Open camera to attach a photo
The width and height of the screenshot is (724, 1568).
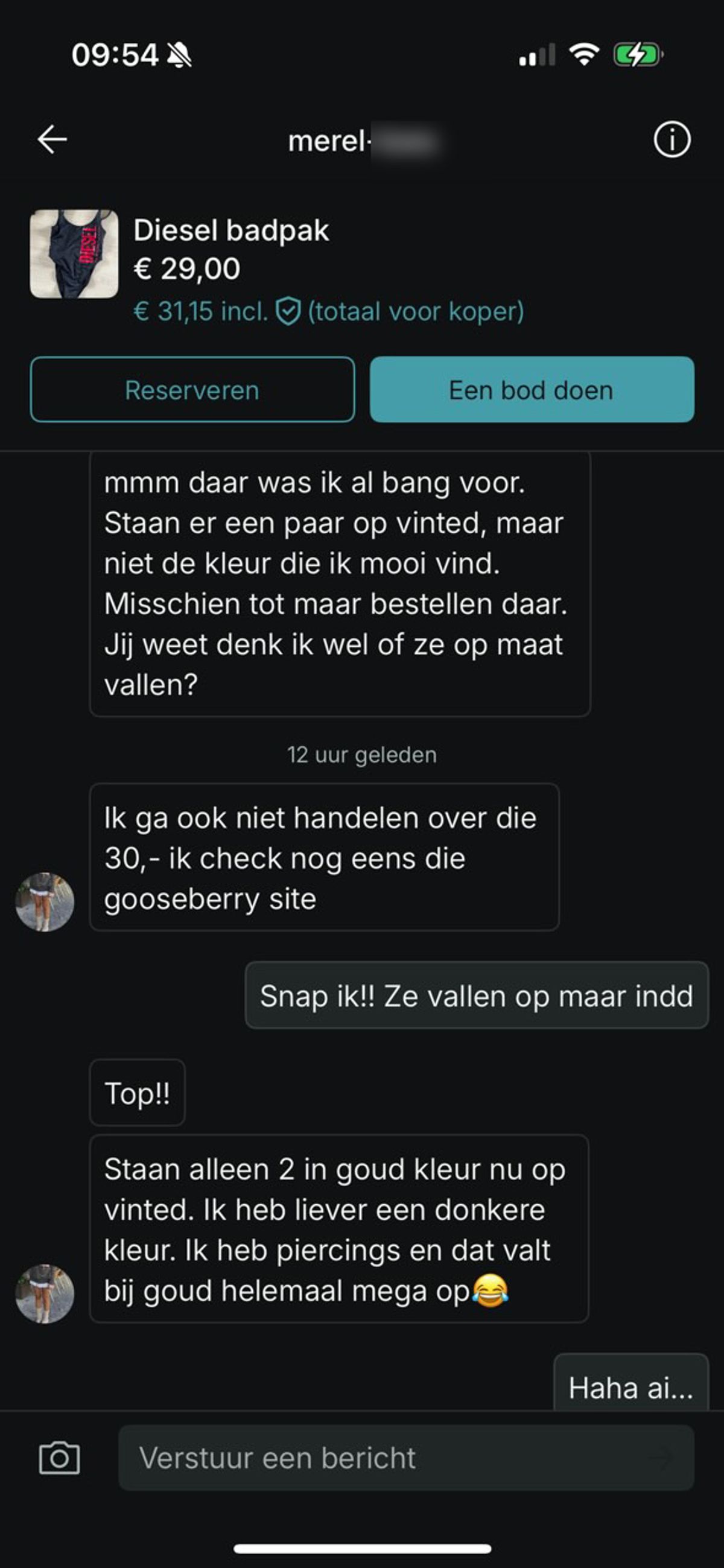59,1458
